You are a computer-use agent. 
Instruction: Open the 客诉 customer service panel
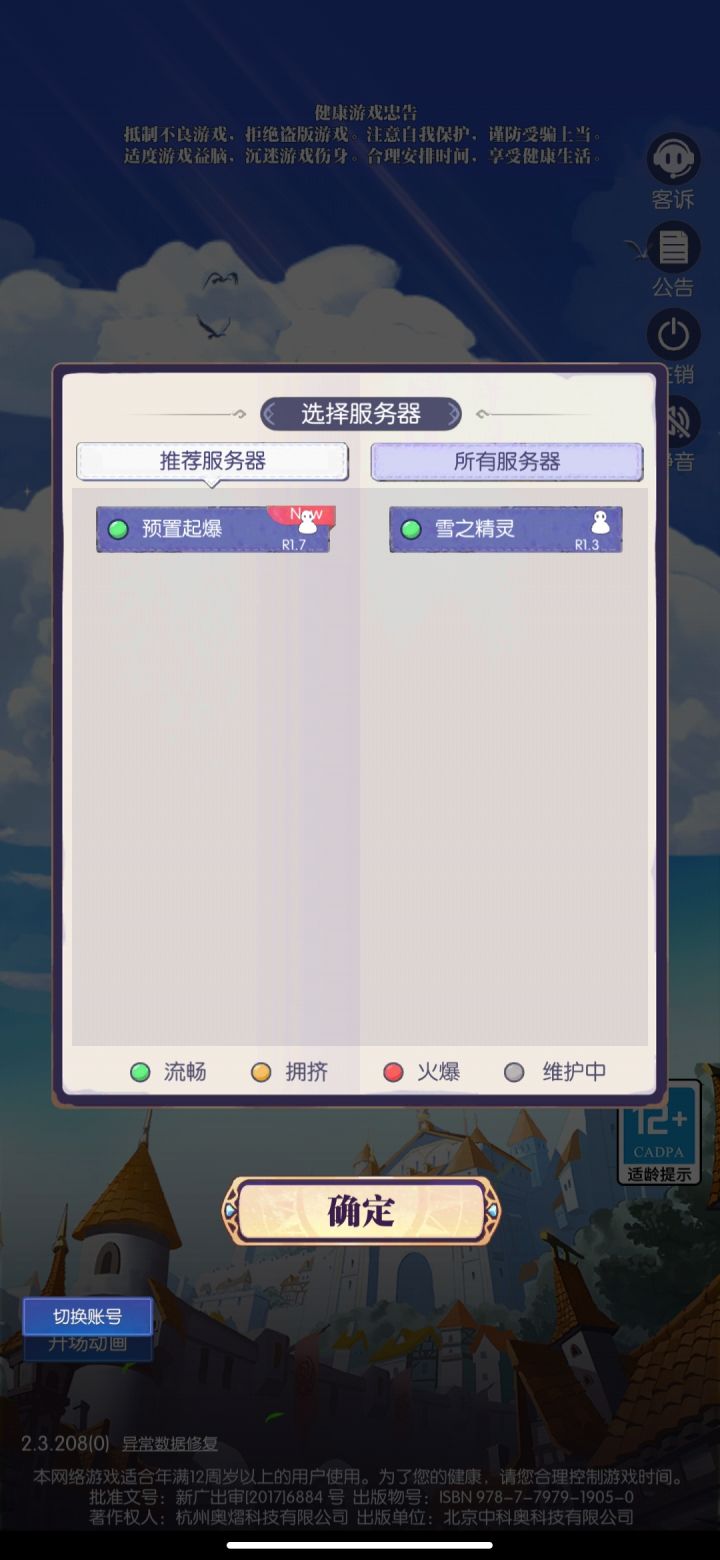pos(672,156)
